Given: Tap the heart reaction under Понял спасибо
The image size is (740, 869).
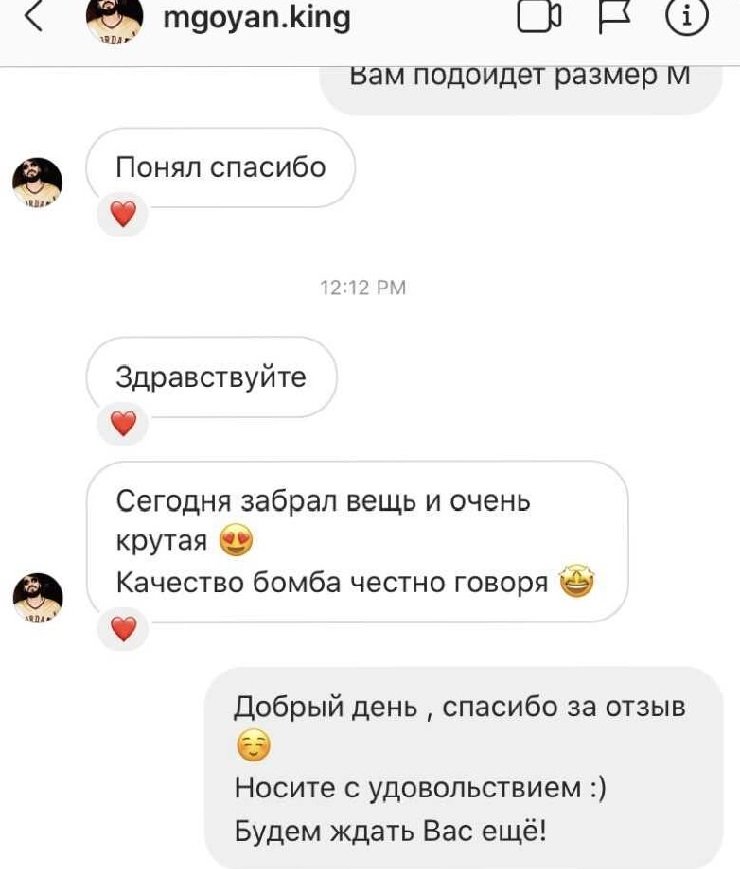Looking at the screenshot, I should [122, 214].
